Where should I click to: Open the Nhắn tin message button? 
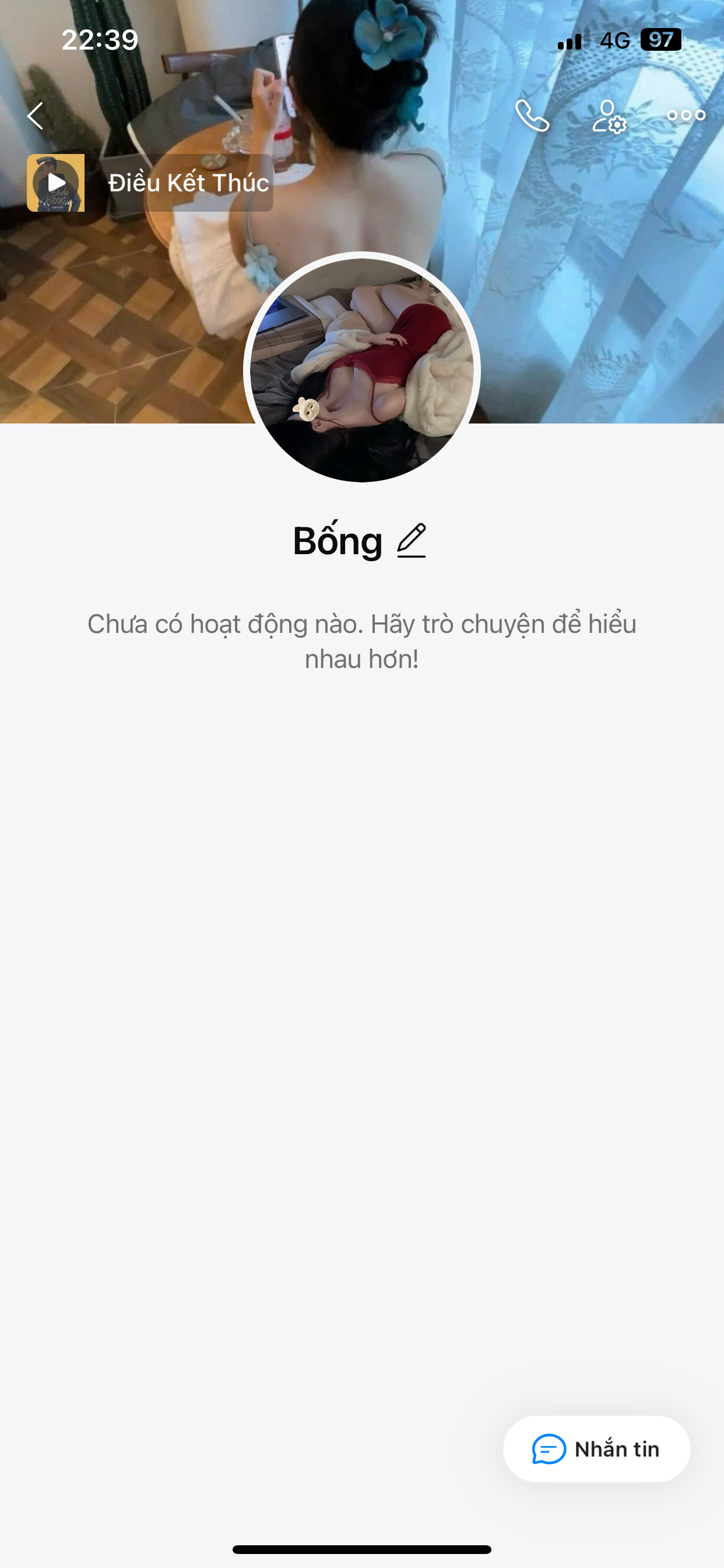(x=596, y=1450)
